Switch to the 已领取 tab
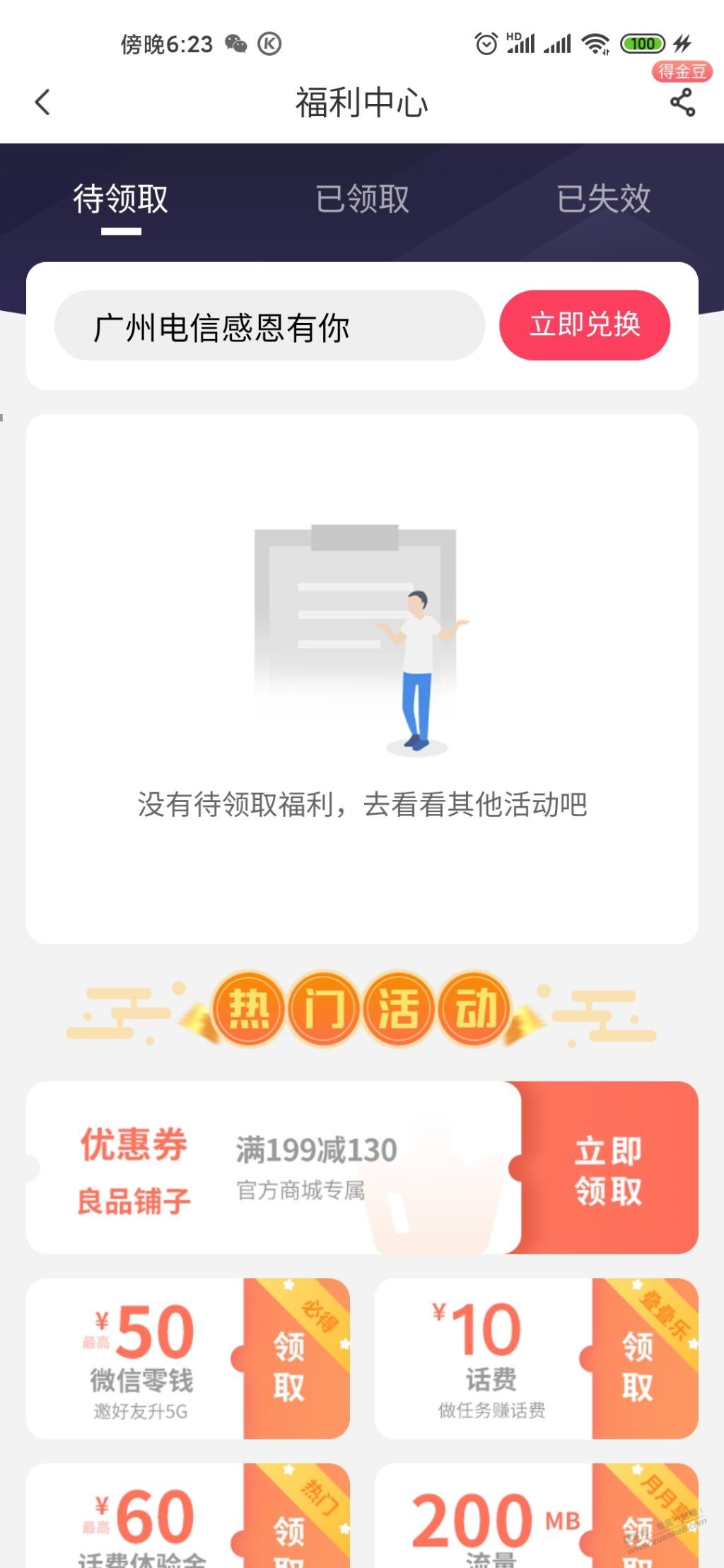 [362, 199]
